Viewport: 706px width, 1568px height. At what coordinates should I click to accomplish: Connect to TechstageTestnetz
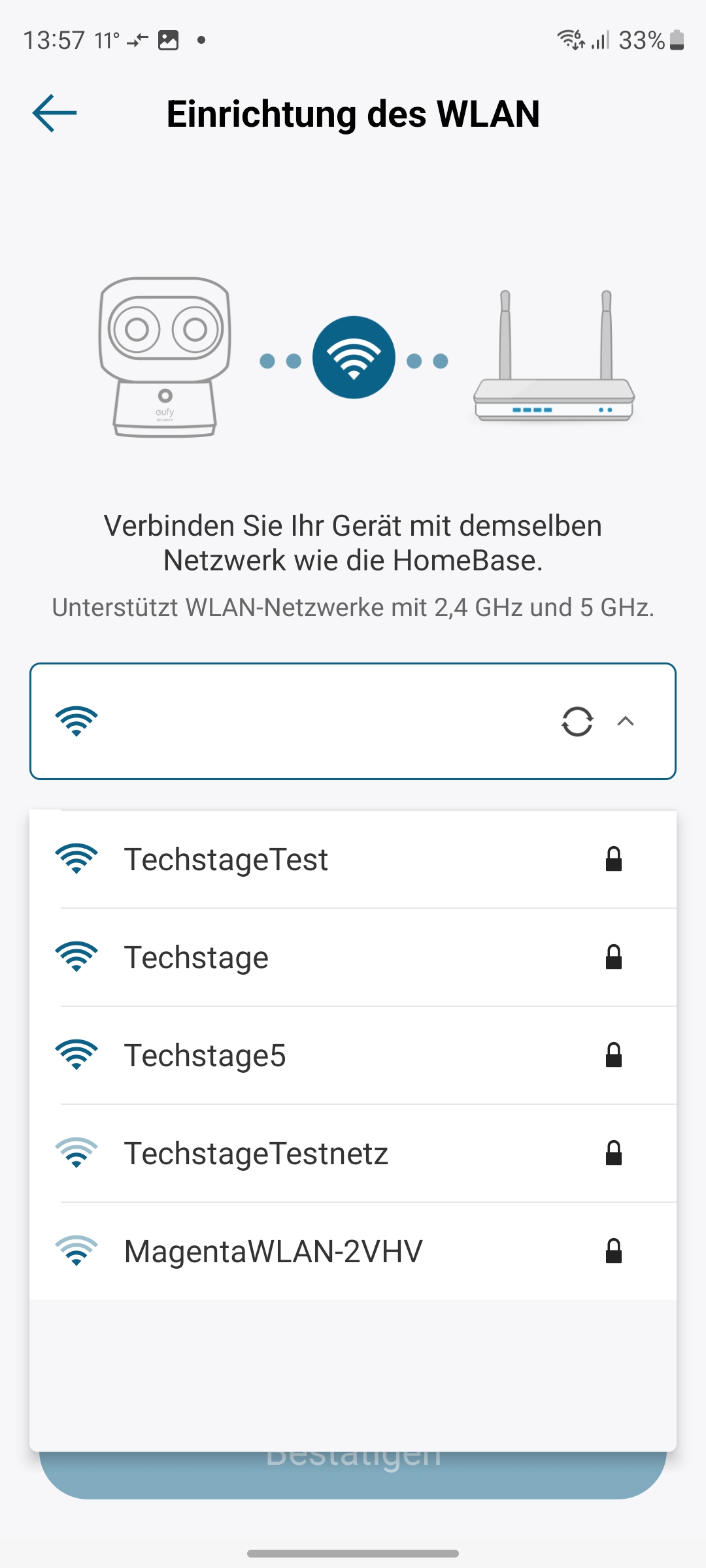coord(353,1153)
